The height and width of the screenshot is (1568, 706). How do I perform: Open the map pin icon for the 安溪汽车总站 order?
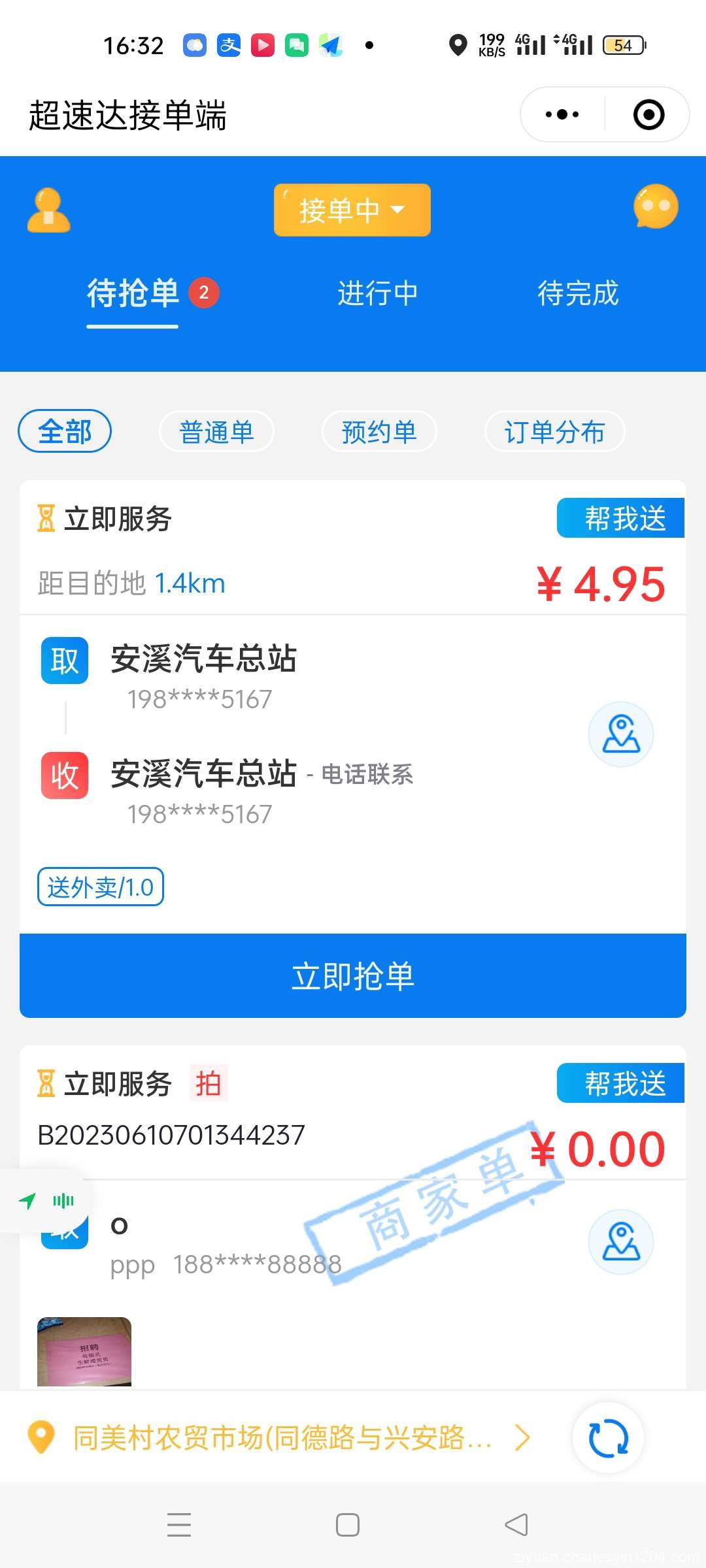point(620,734)
